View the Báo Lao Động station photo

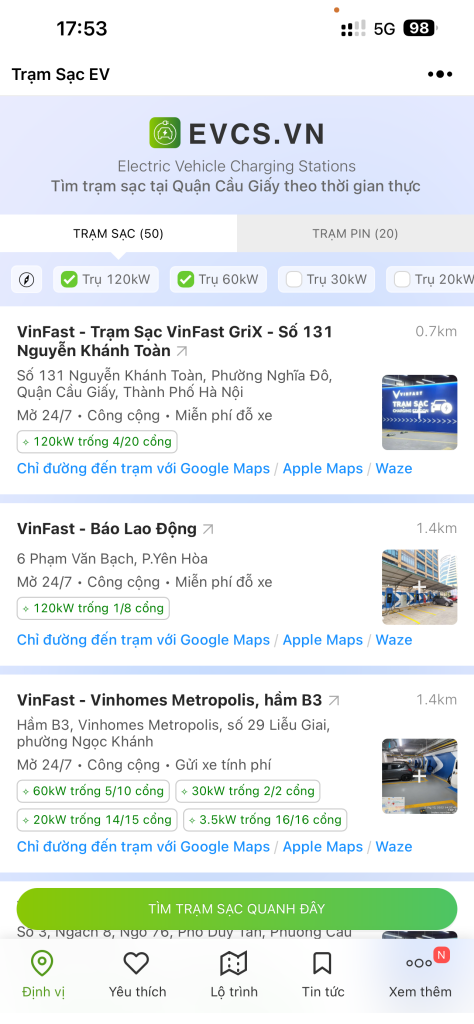coord(420,586)
